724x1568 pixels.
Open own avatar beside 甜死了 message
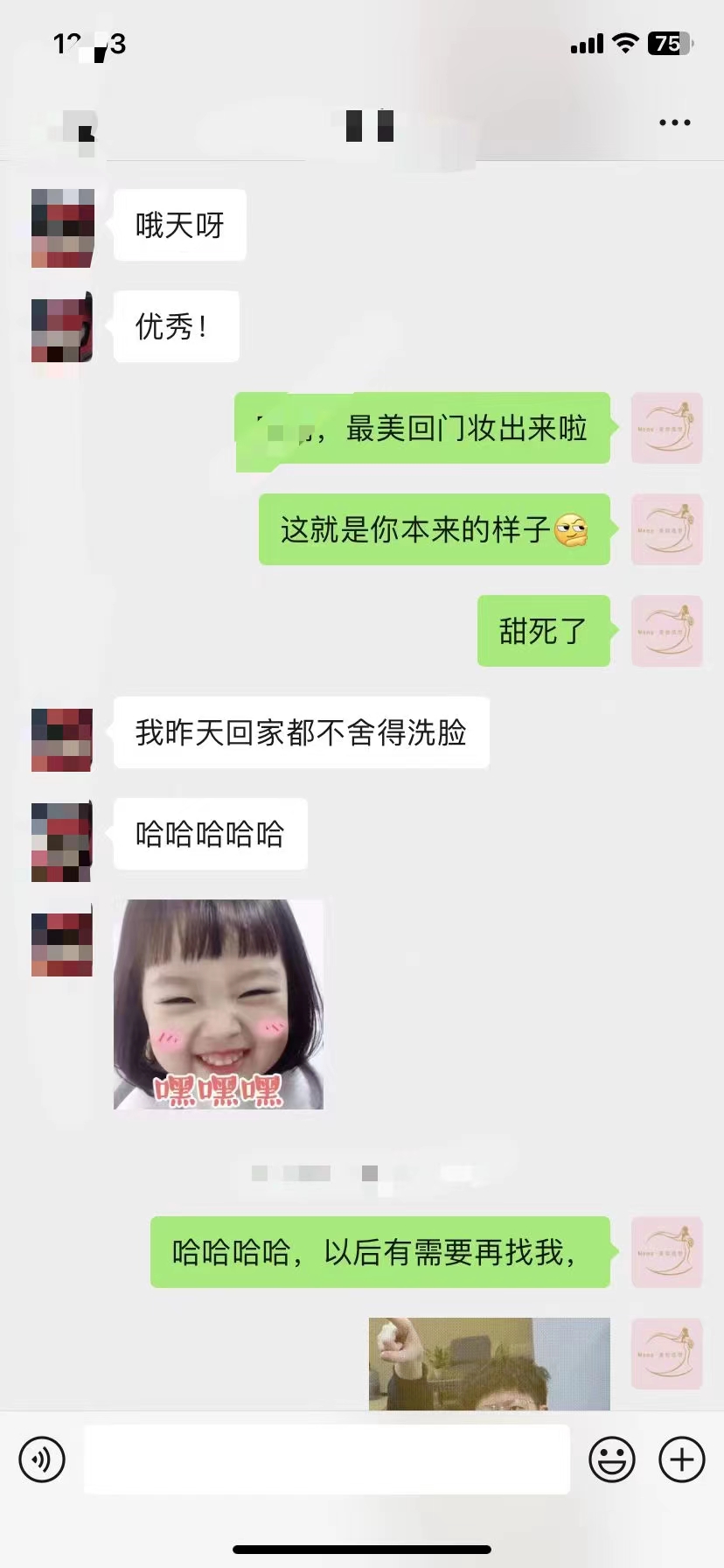[x=667, y=631]
